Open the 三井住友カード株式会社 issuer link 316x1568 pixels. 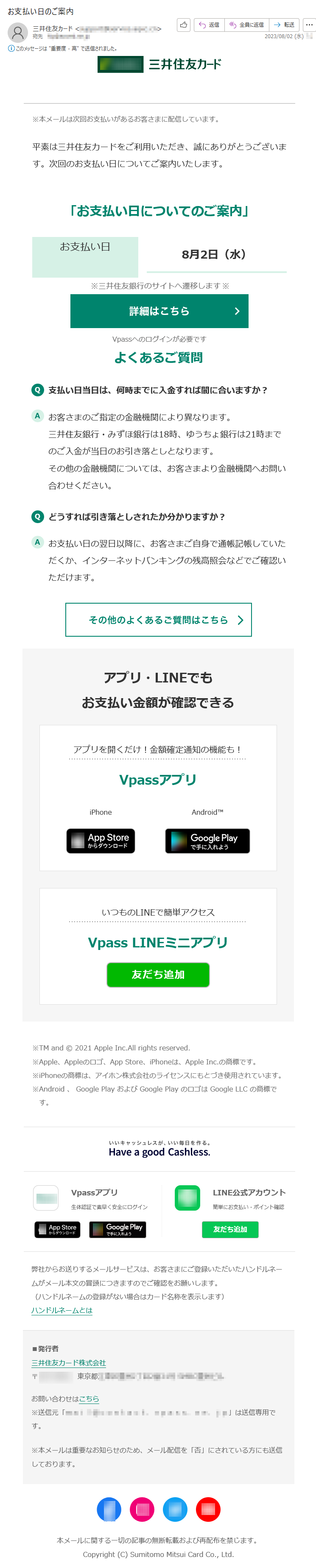(x=69, y=1362)
